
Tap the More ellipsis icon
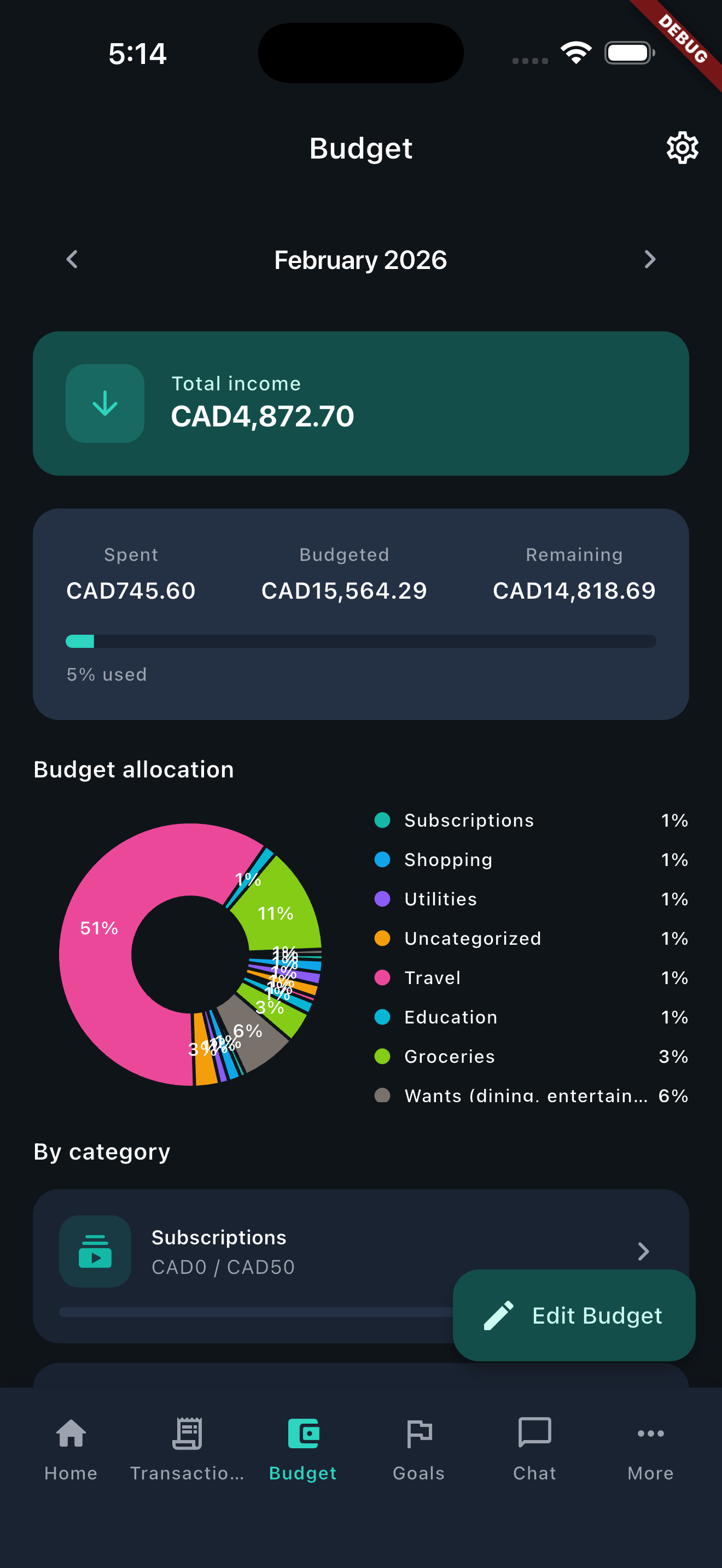pyautogui.click(x=650, y=1434)
